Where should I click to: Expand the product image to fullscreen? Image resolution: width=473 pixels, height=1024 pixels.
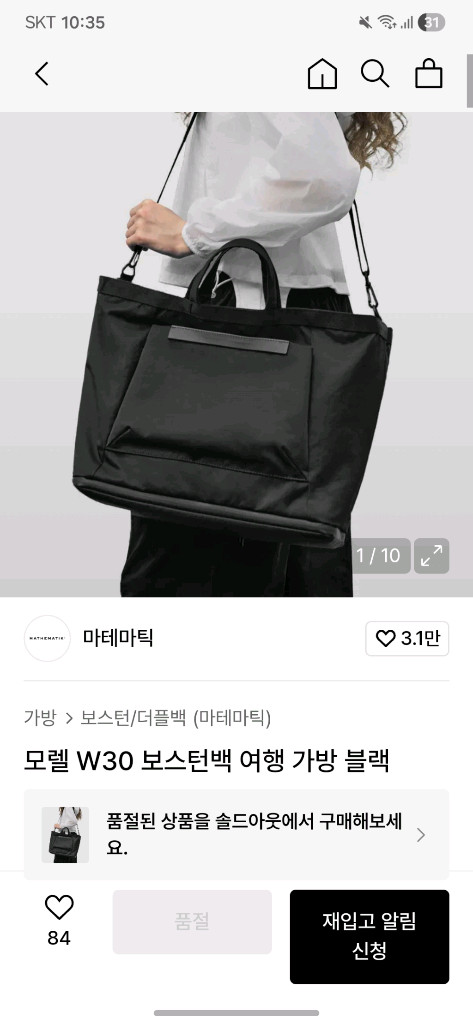[431, 556]
